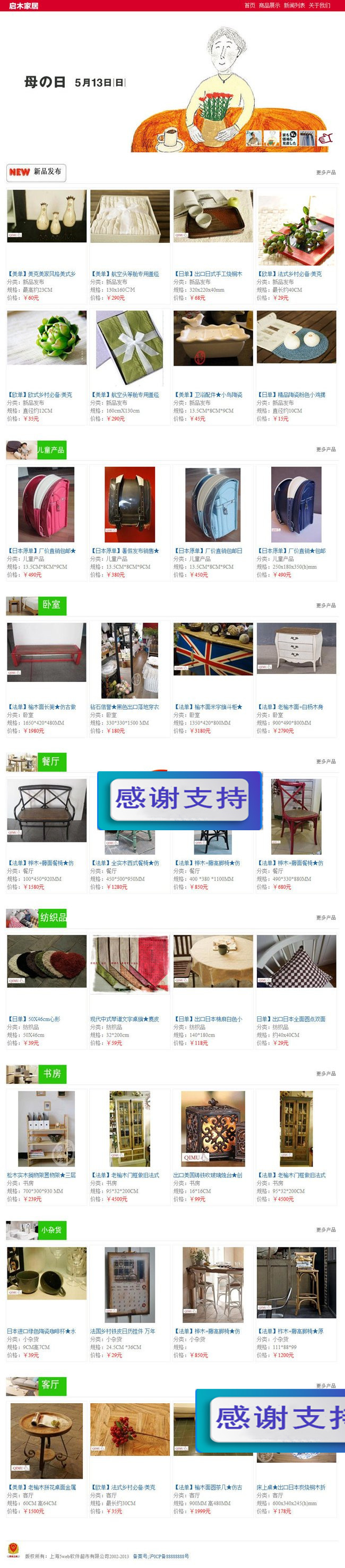Open 更多产品 beside the 卧室 heading
The width and height of the screenshot is (345, 1568).
tap(325, 605)
